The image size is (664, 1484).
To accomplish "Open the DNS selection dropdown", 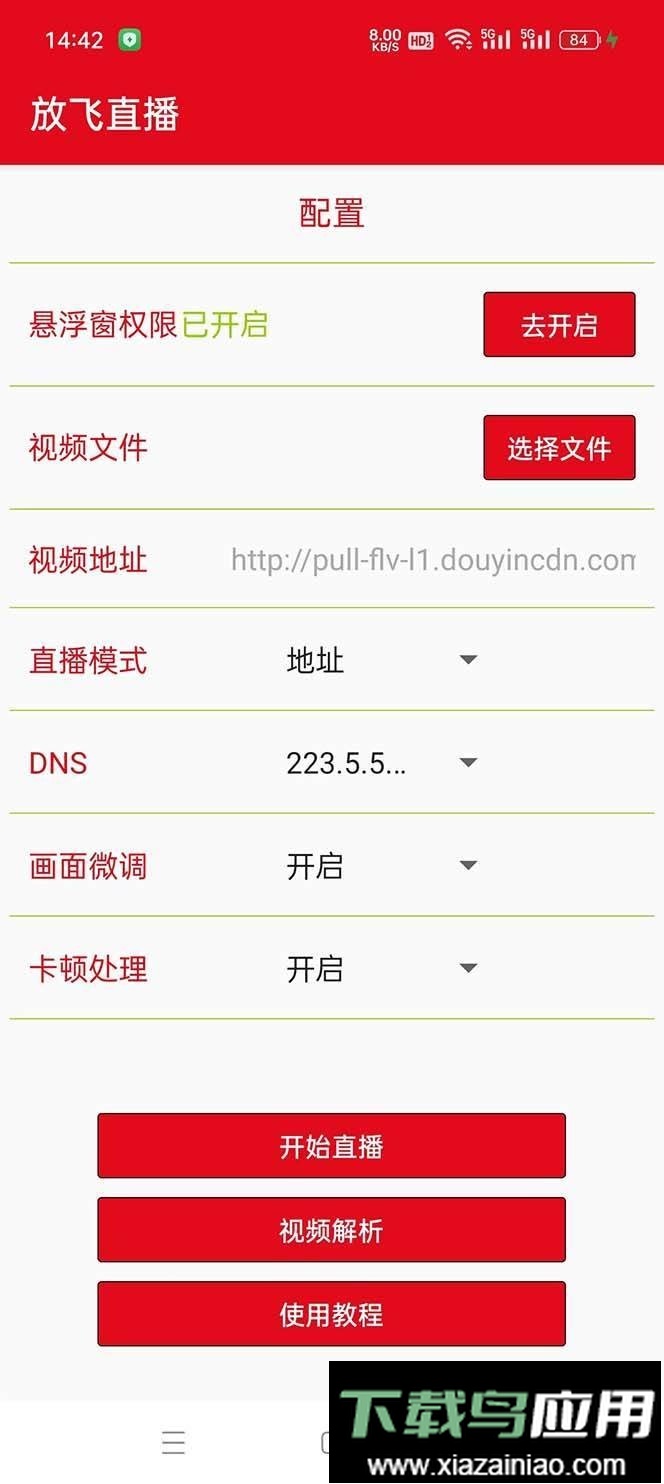I will tap(382, 763).
